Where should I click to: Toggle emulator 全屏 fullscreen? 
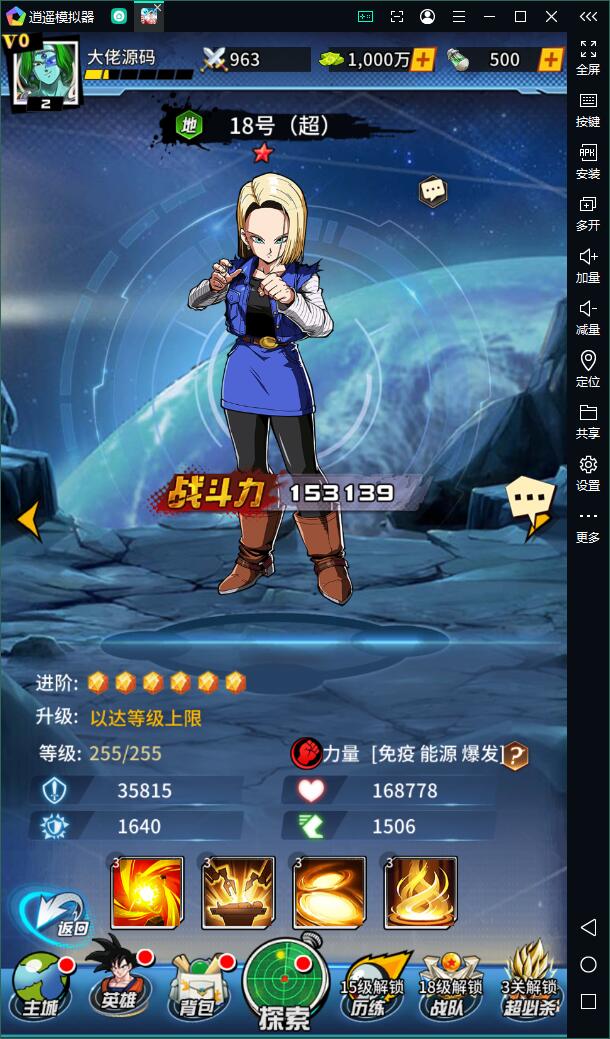point(588,57)
